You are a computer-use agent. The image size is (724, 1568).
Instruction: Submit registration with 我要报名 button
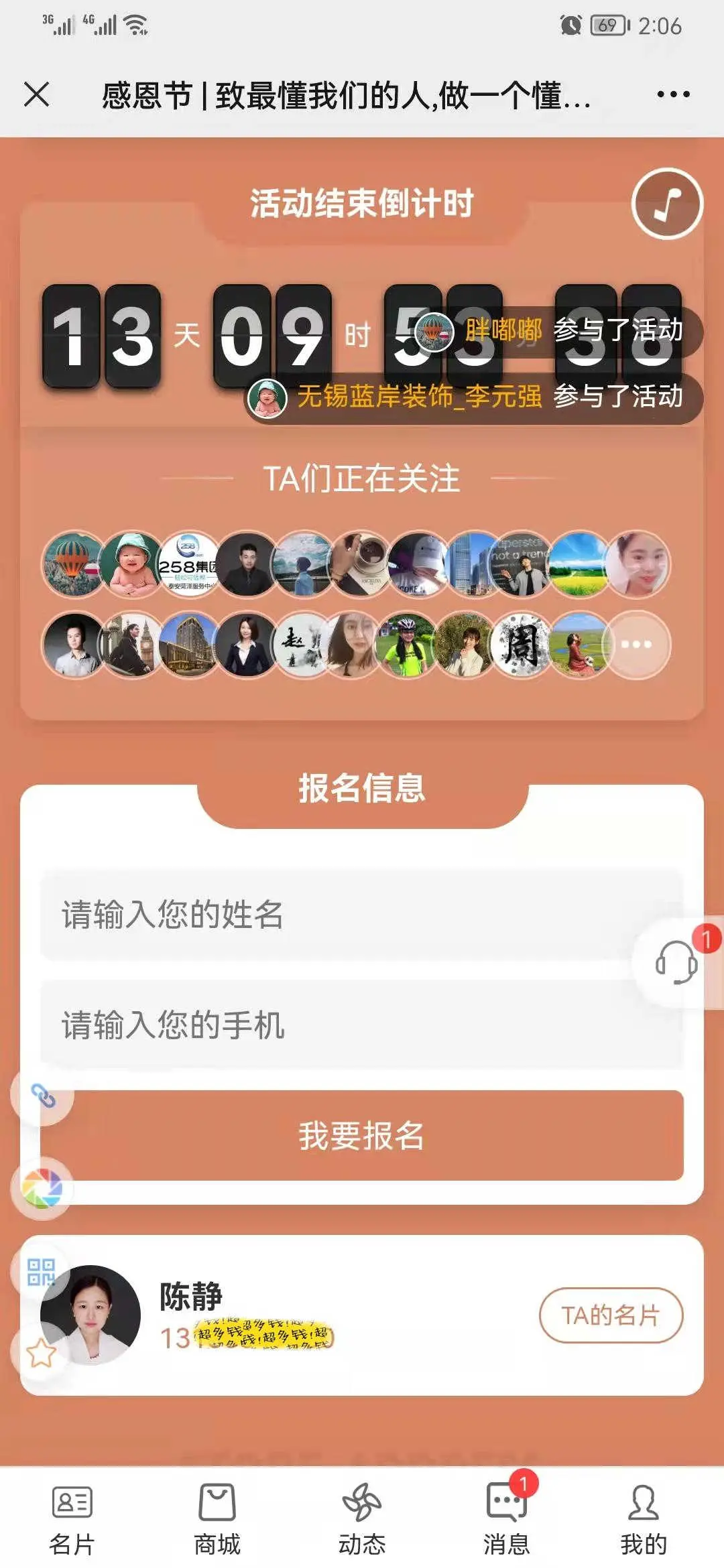[362, 1136]
